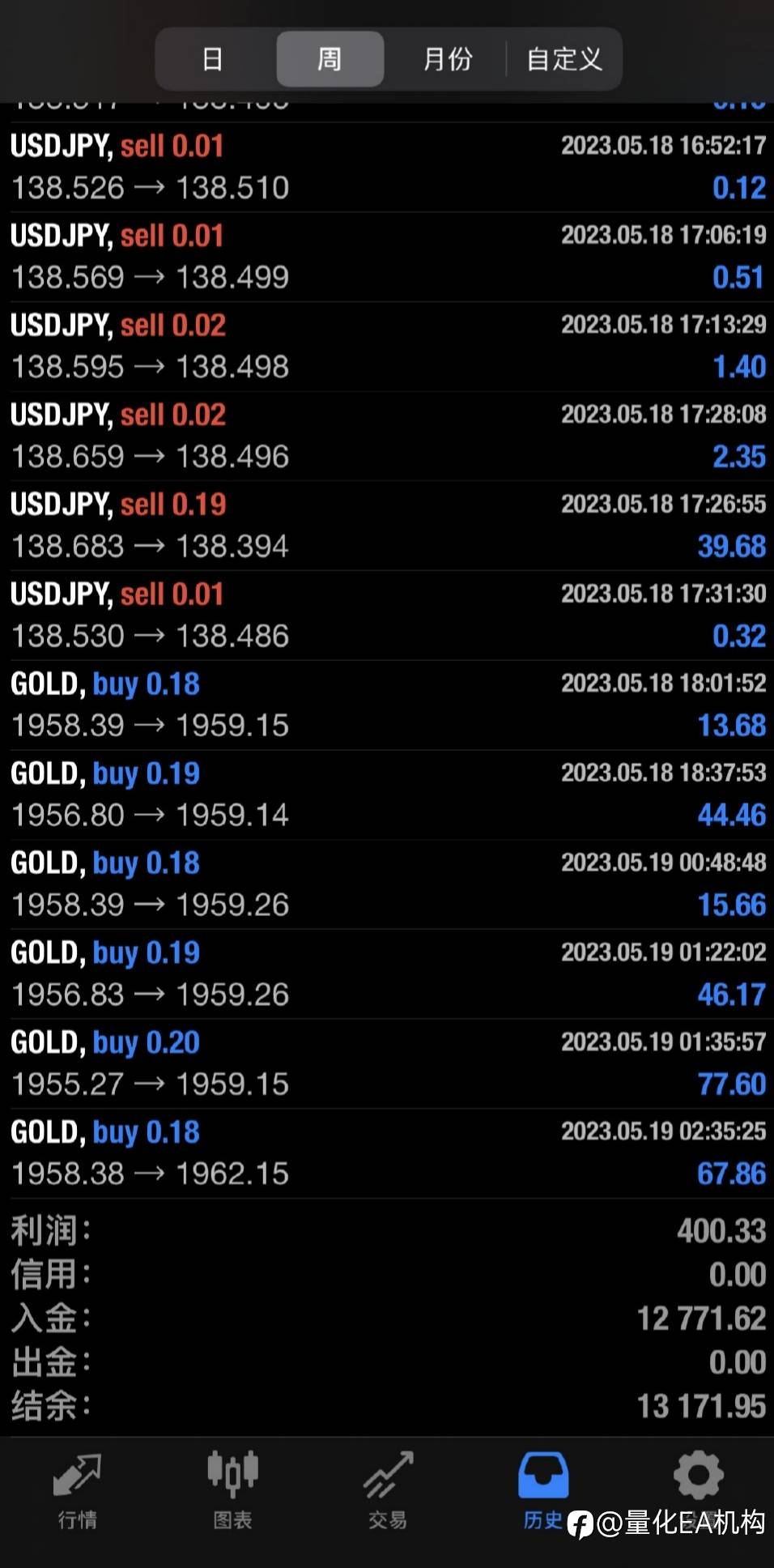The image size is (774, 1568).
Task: Open the GOLD buy trade closed at 02:35:25
Action: click(x=387, y=1153)
